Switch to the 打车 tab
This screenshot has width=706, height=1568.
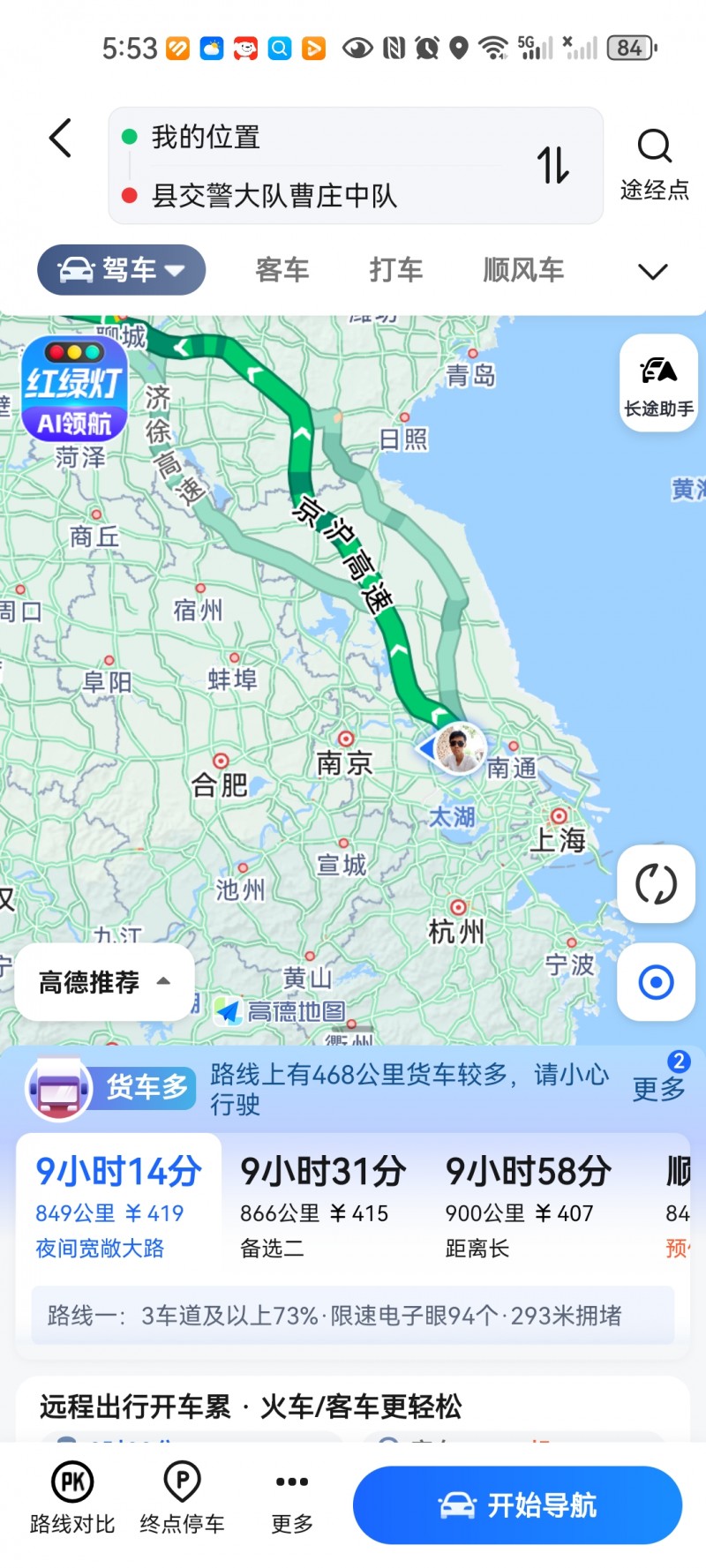tap(395, 270)
